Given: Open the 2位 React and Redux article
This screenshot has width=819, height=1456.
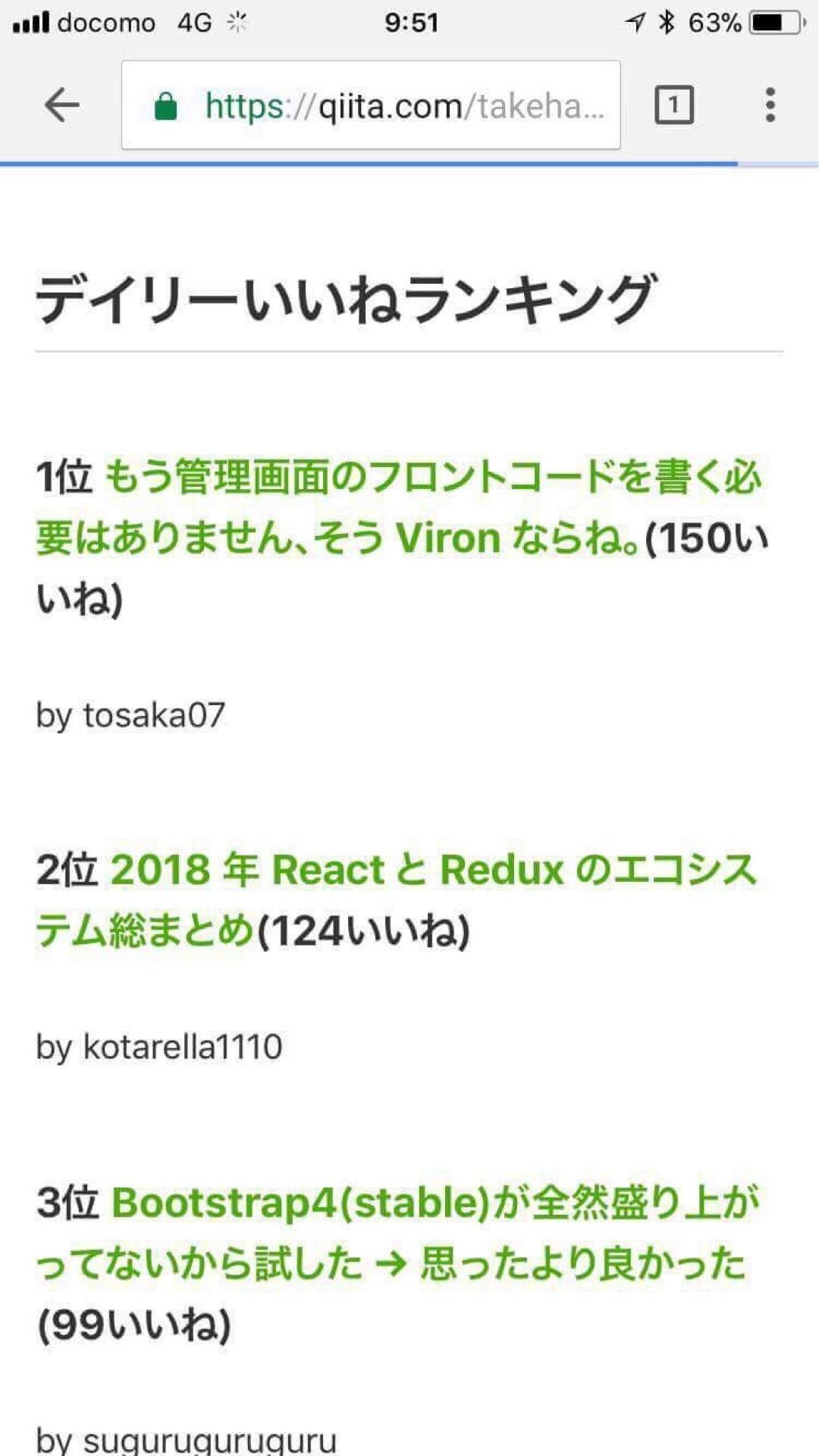Looking at the screenshot, I should 432,871.
